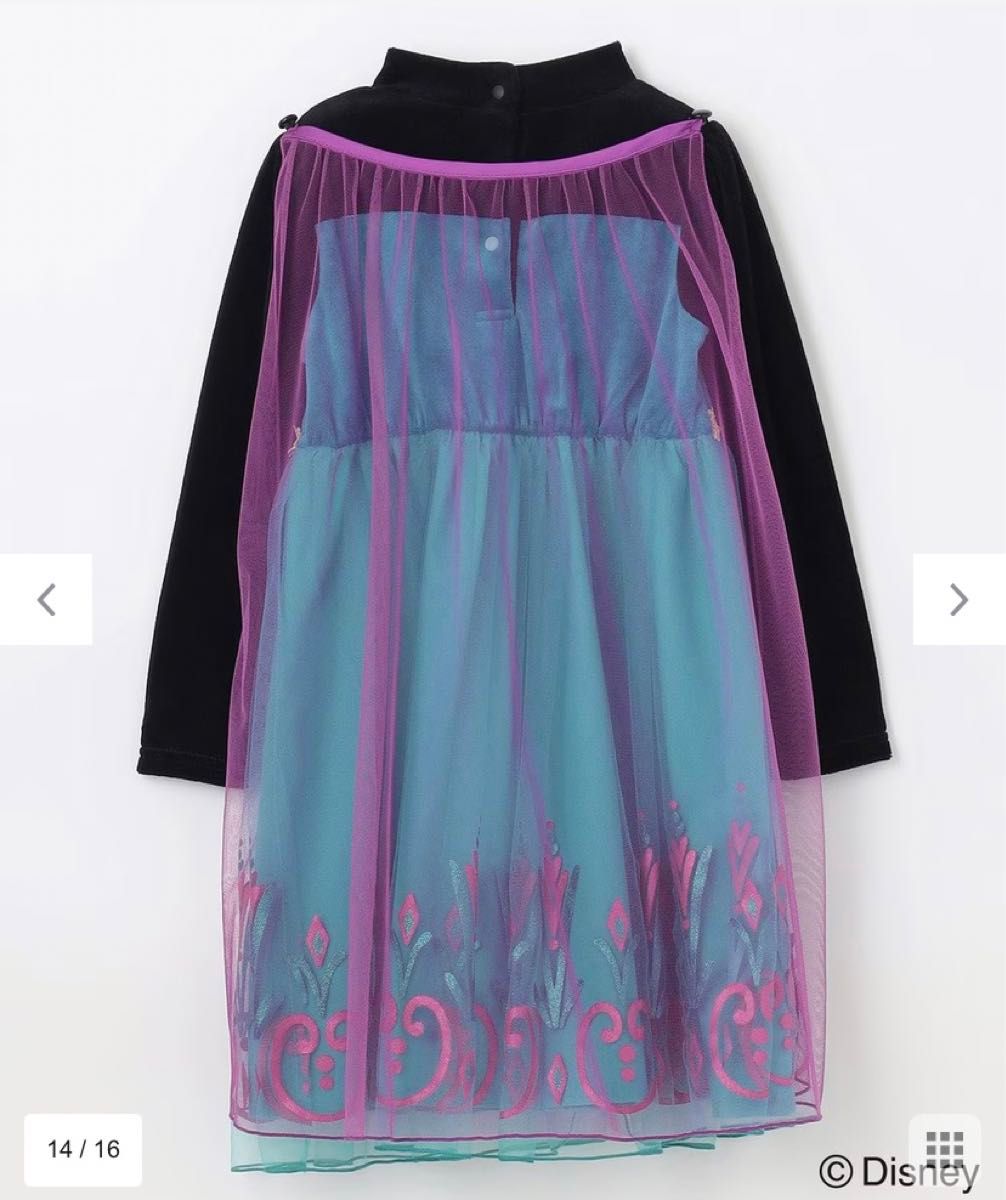The height and width of the screenshot is (1200, 1006).
Task: Go to the previous product image
Action: tap(46, 599)
